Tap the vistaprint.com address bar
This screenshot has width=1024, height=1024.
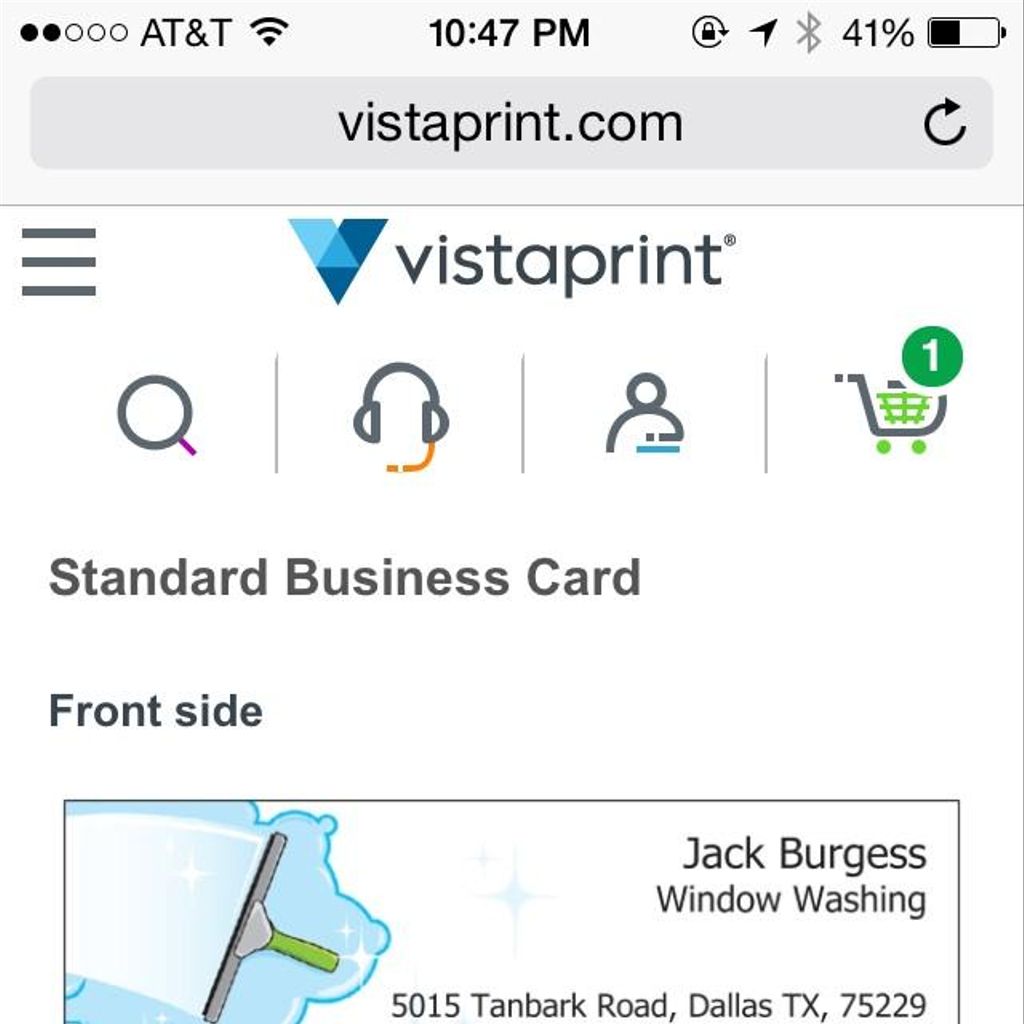point(510,124)
